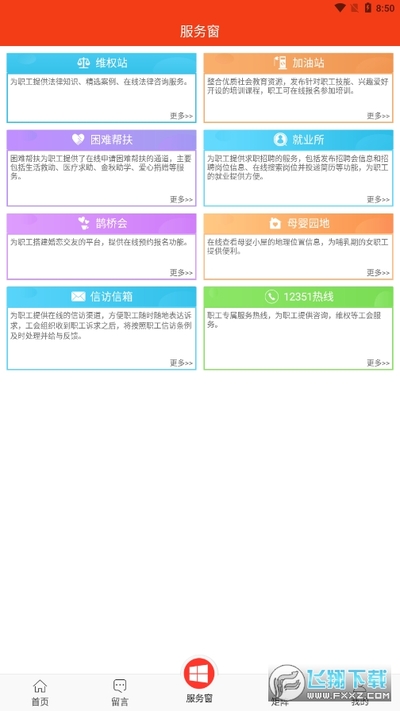Screen dimensions: 400x711
Task: Select the 服务窗 tab
Action: click(199, 681)
